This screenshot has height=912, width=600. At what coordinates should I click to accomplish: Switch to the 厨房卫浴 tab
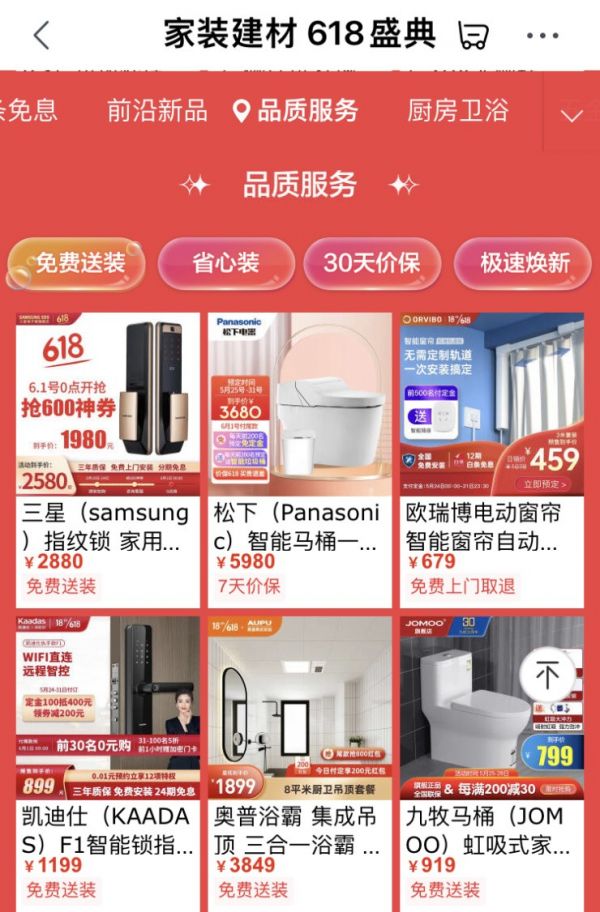point(458,110)
